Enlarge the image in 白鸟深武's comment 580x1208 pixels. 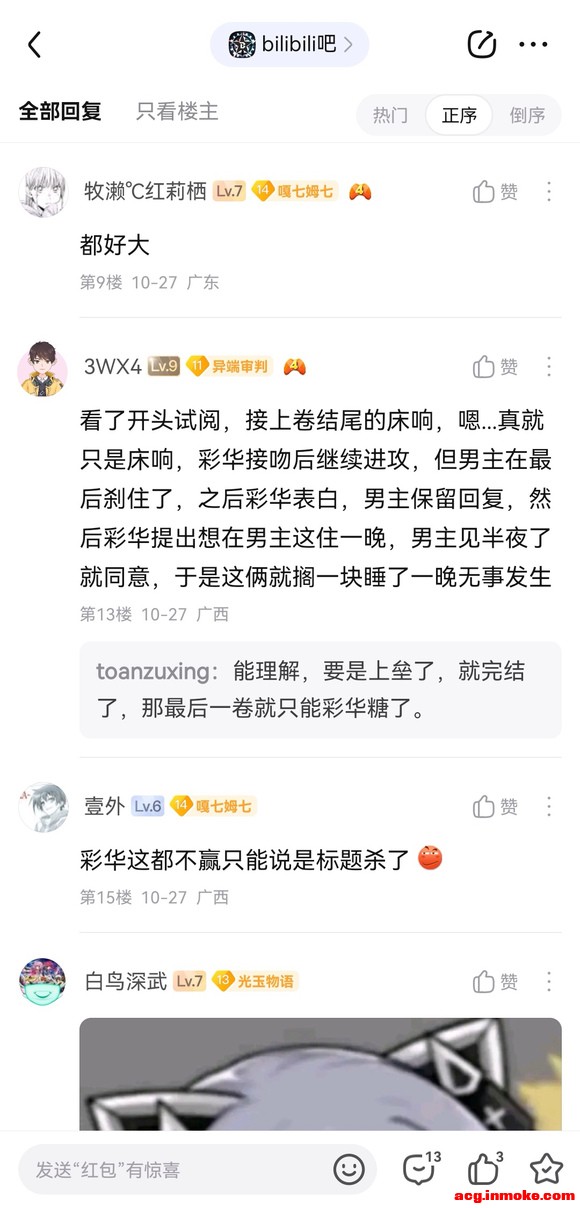click(320, 1074)
